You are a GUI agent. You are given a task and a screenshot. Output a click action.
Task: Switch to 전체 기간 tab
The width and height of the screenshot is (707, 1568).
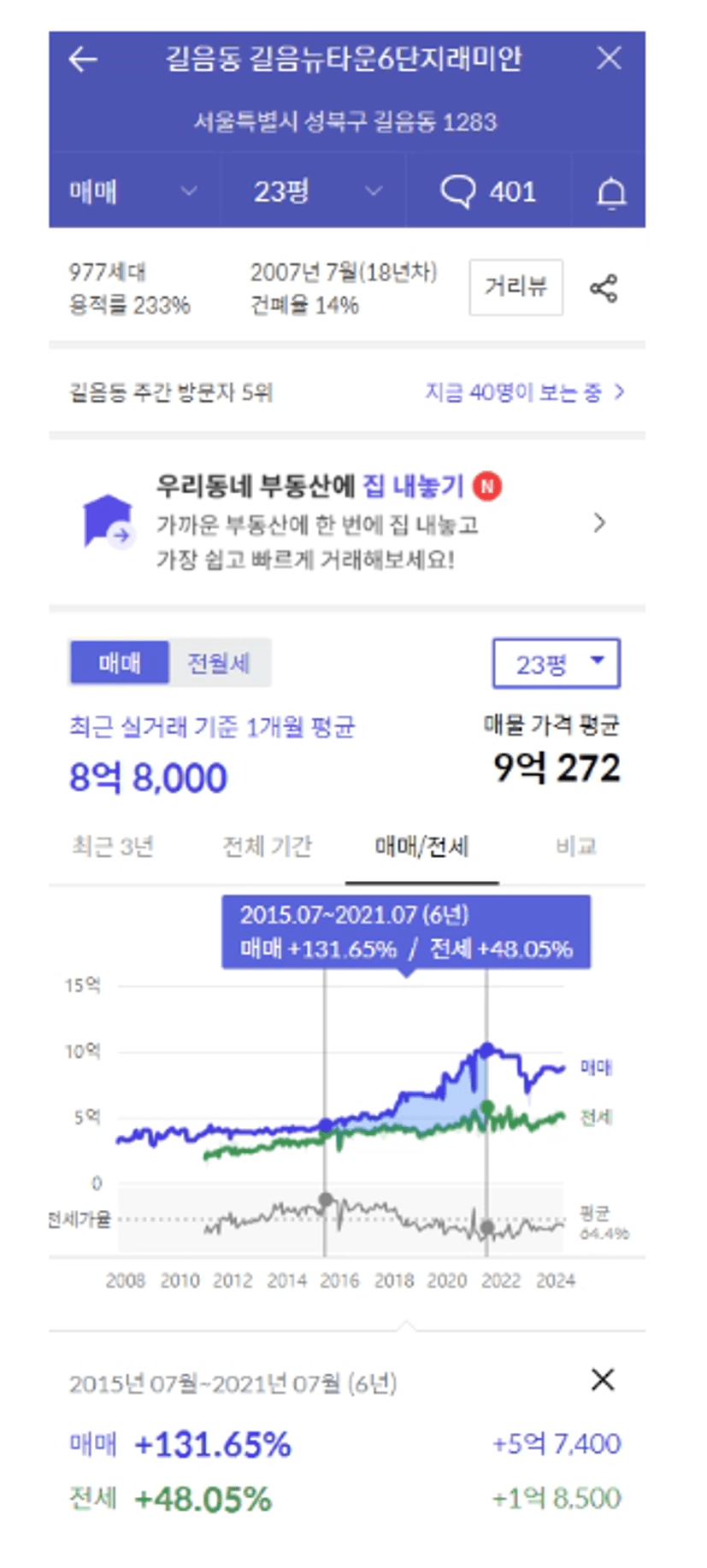coord(267,847)
